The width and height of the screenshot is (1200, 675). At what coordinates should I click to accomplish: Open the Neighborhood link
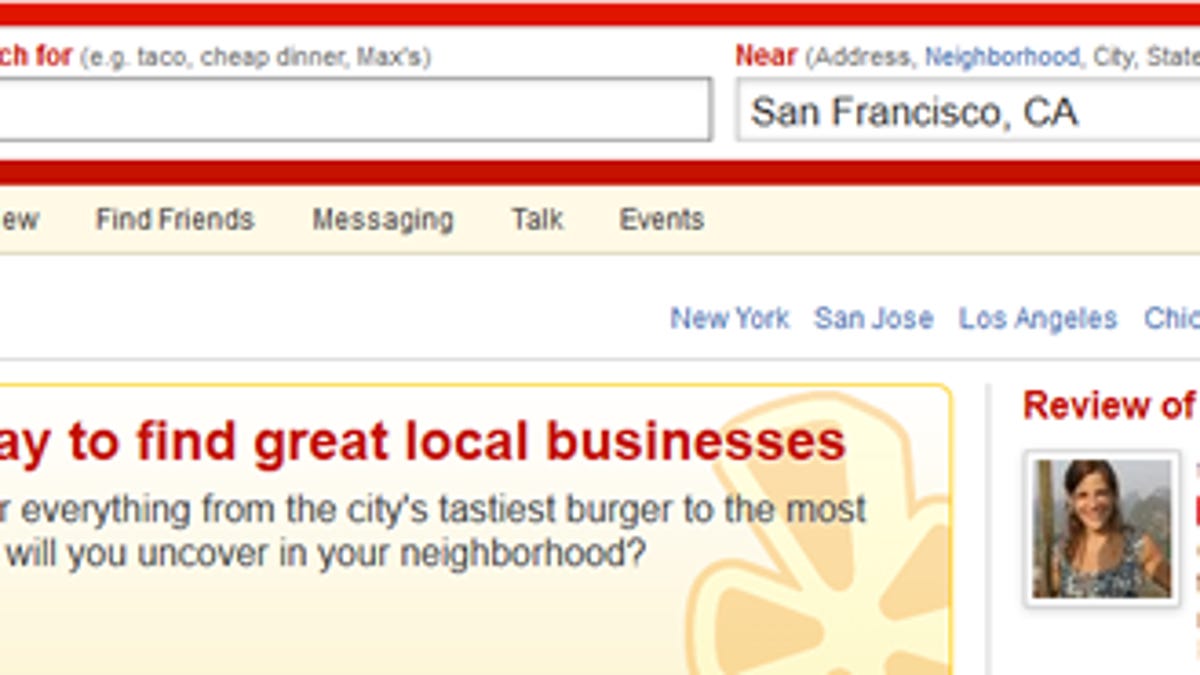[1001, 58]
